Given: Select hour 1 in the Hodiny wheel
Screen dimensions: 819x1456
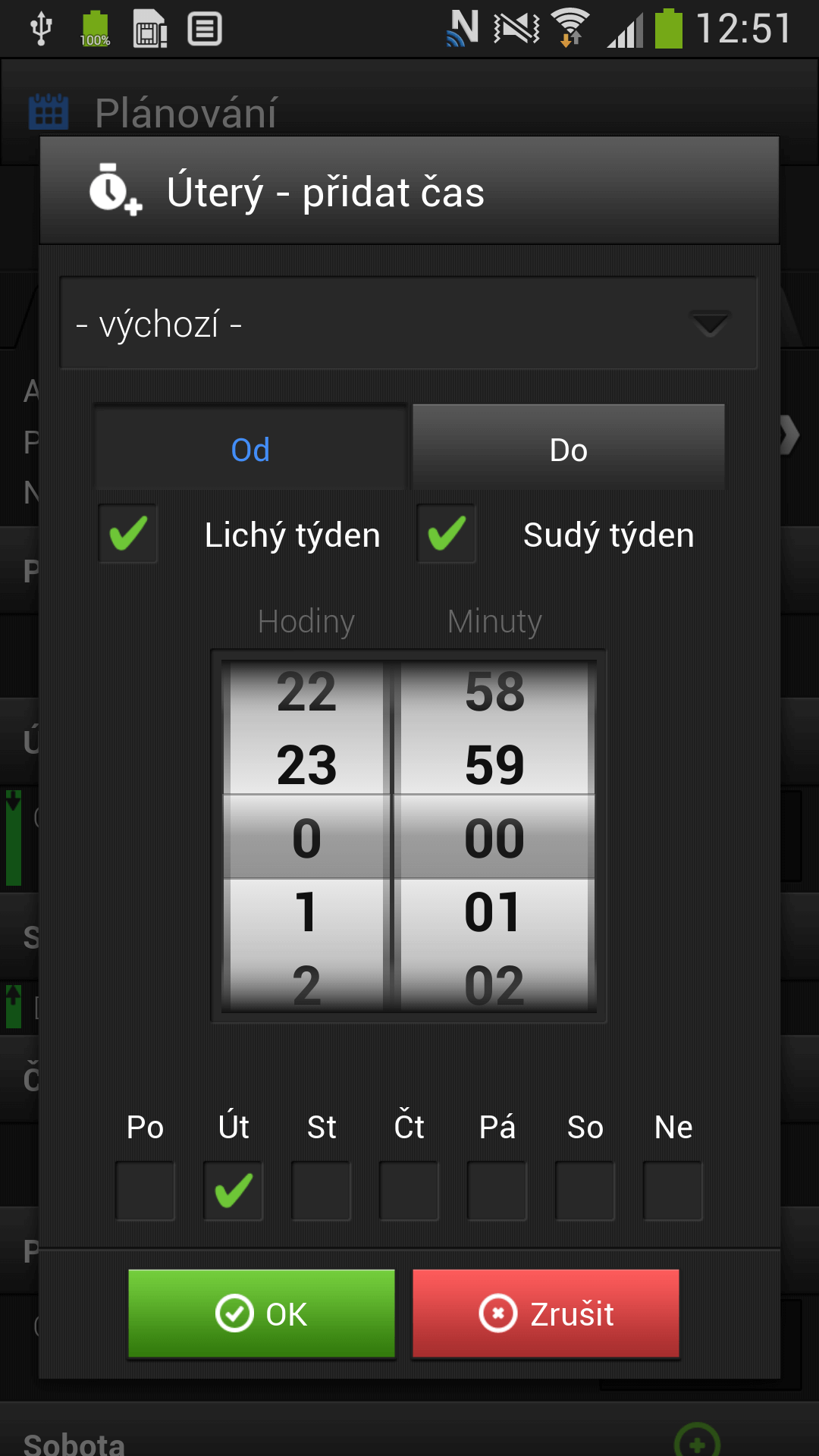Looking at the screenshot, I should click(x=306, y=912).
